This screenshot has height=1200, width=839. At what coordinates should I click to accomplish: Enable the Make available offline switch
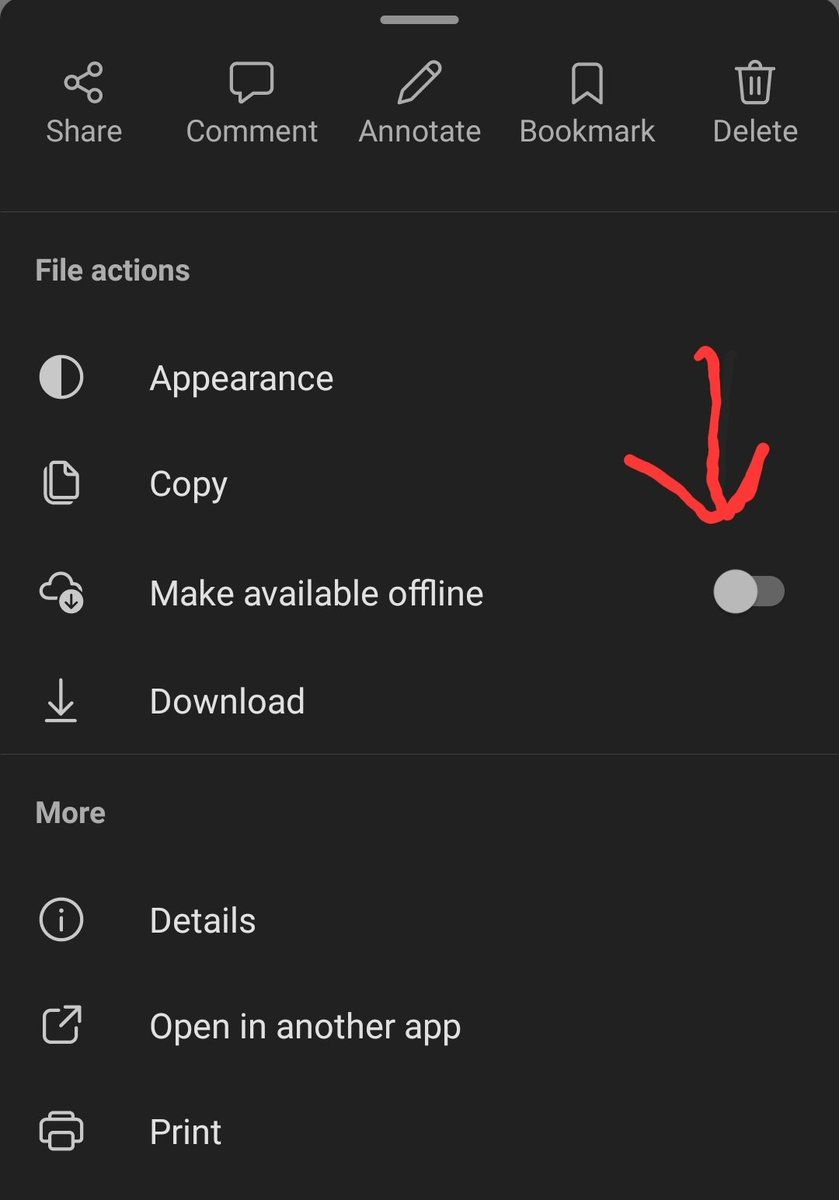pos(749,593)
